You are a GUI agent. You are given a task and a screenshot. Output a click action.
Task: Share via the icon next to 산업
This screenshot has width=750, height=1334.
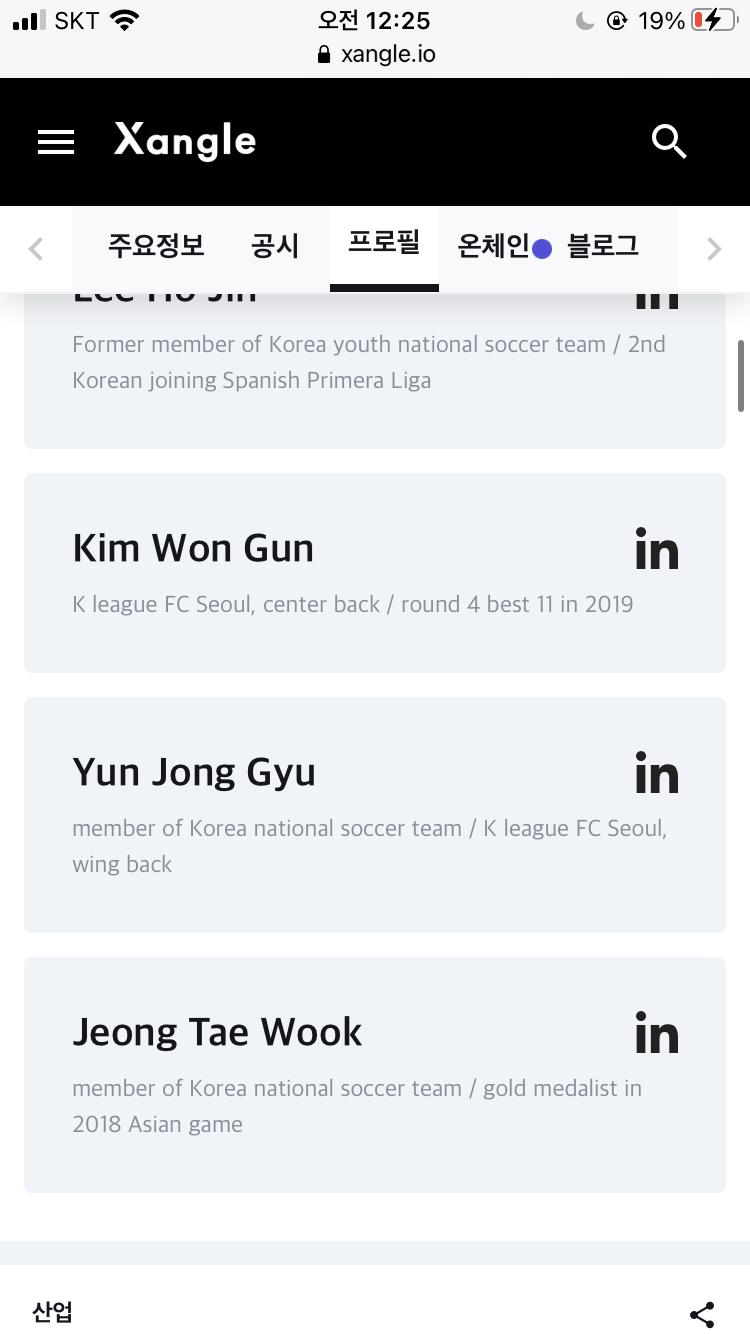point(702,1314)
